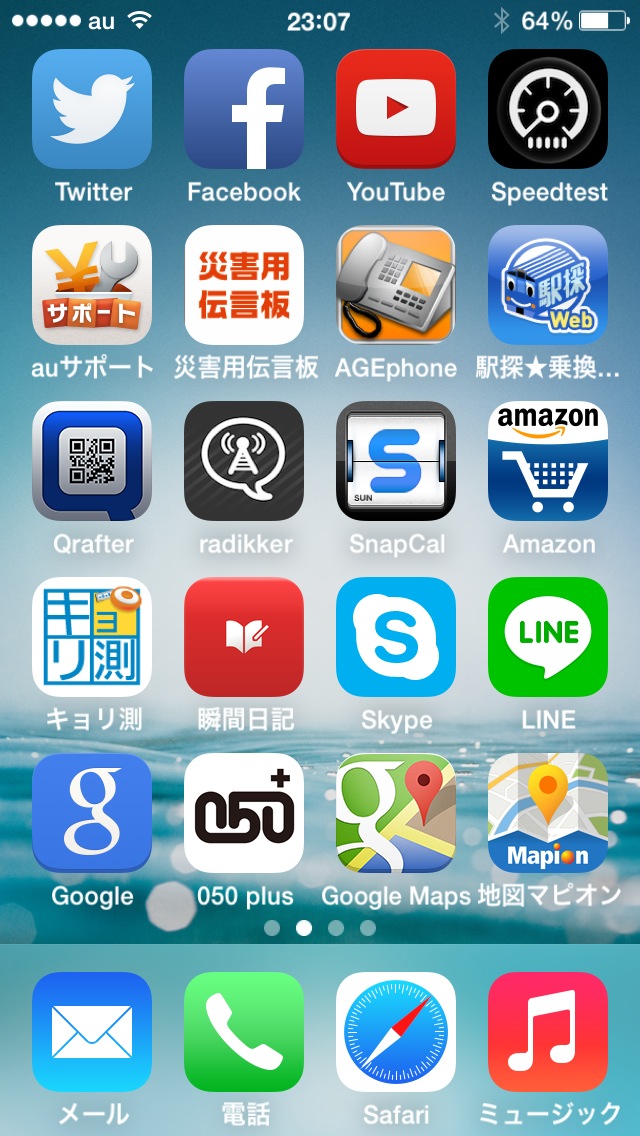The image size is (640, 1136).
Task: Launch AGEphone
Action: pyautogui.click(x=396, y=285)
